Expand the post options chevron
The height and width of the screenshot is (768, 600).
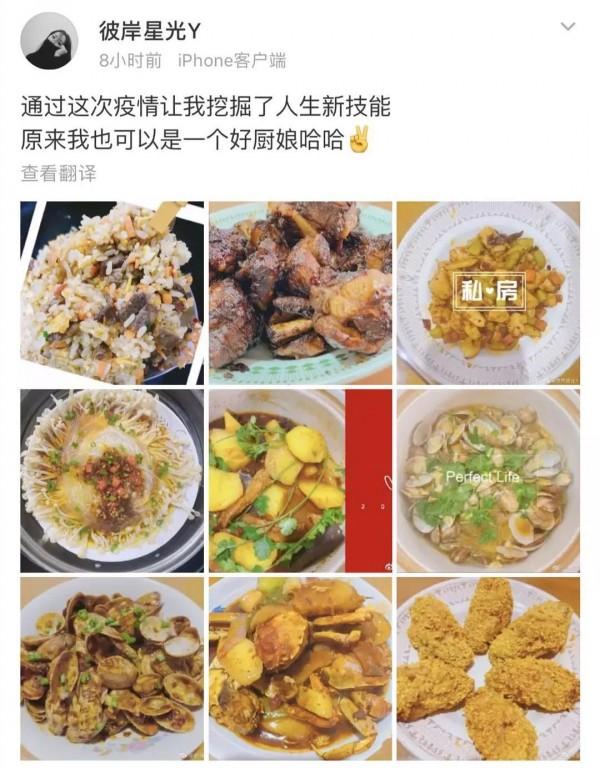(x=566, y=27)
